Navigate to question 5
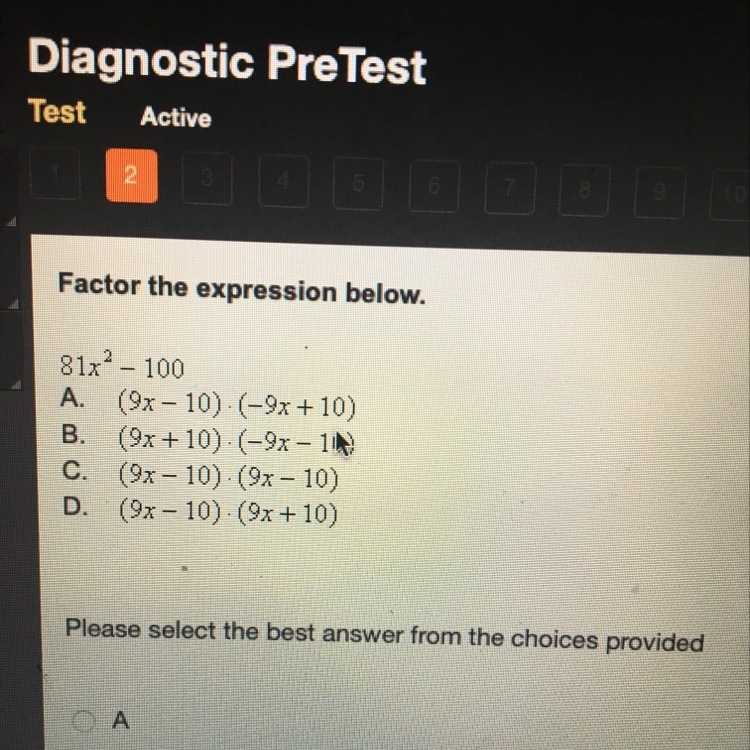The width and height of the screenshot is (750, 750). 358,184
